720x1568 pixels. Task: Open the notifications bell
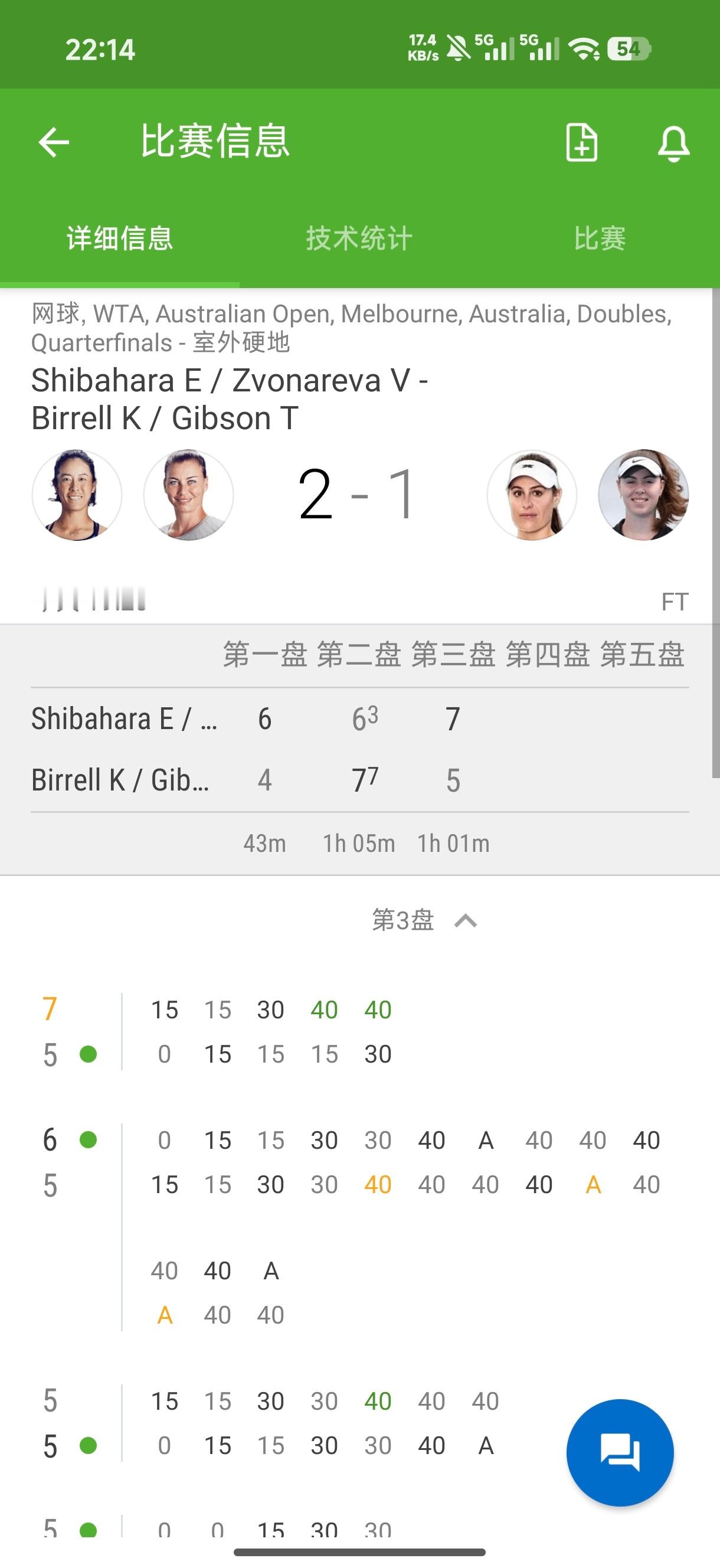coord(673,143)
